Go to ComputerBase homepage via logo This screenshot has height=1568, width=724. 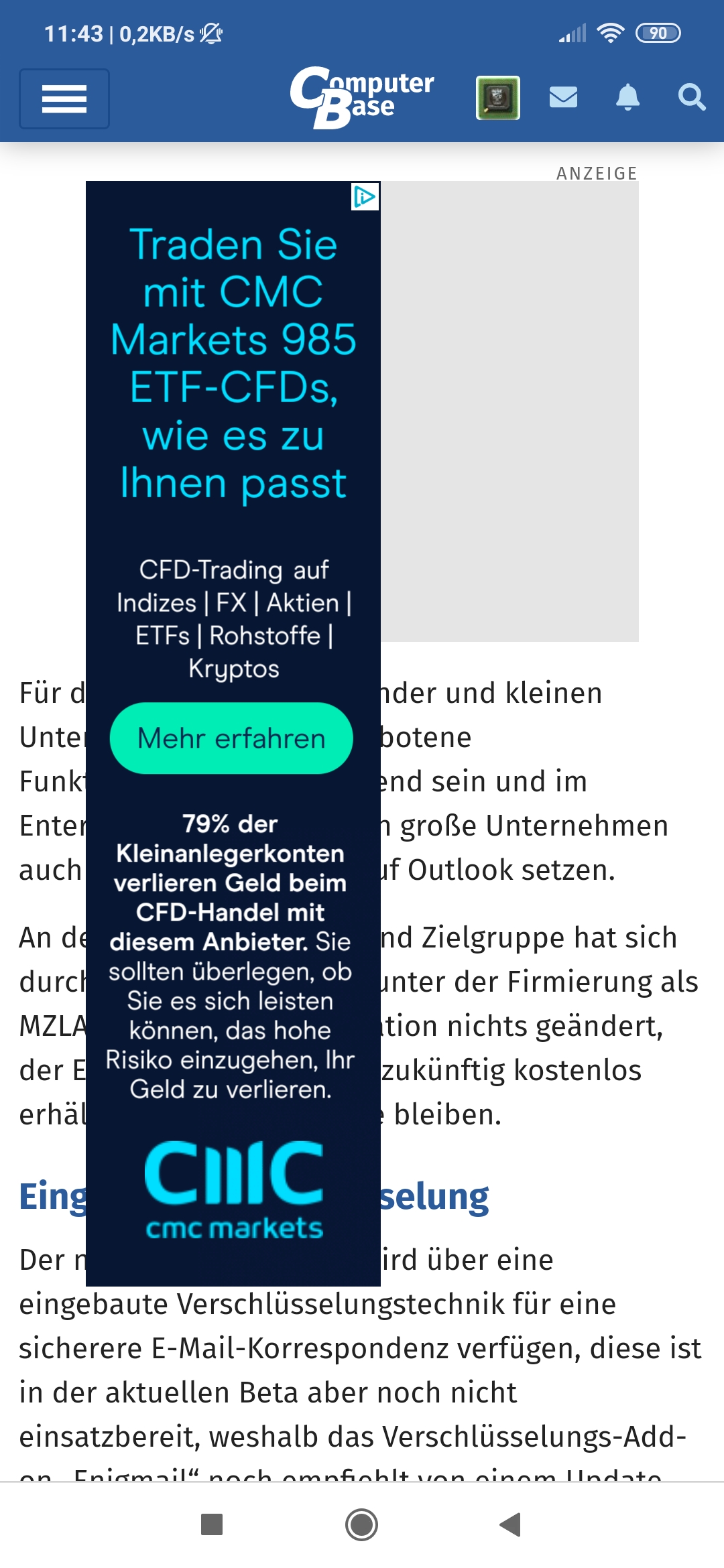362,97
